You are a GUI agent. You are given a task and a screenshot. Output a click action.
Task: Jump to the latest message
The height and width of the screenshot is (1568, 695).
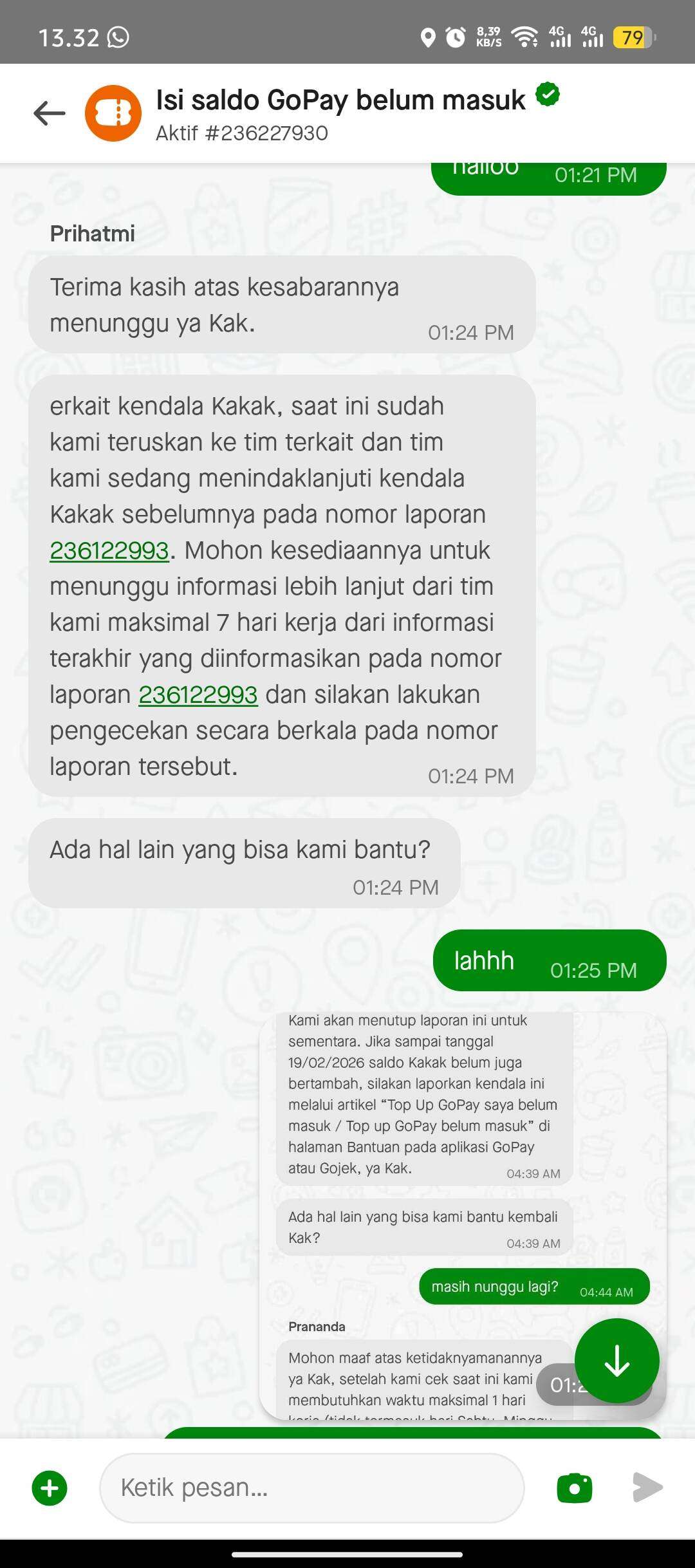coord(616,1361)
